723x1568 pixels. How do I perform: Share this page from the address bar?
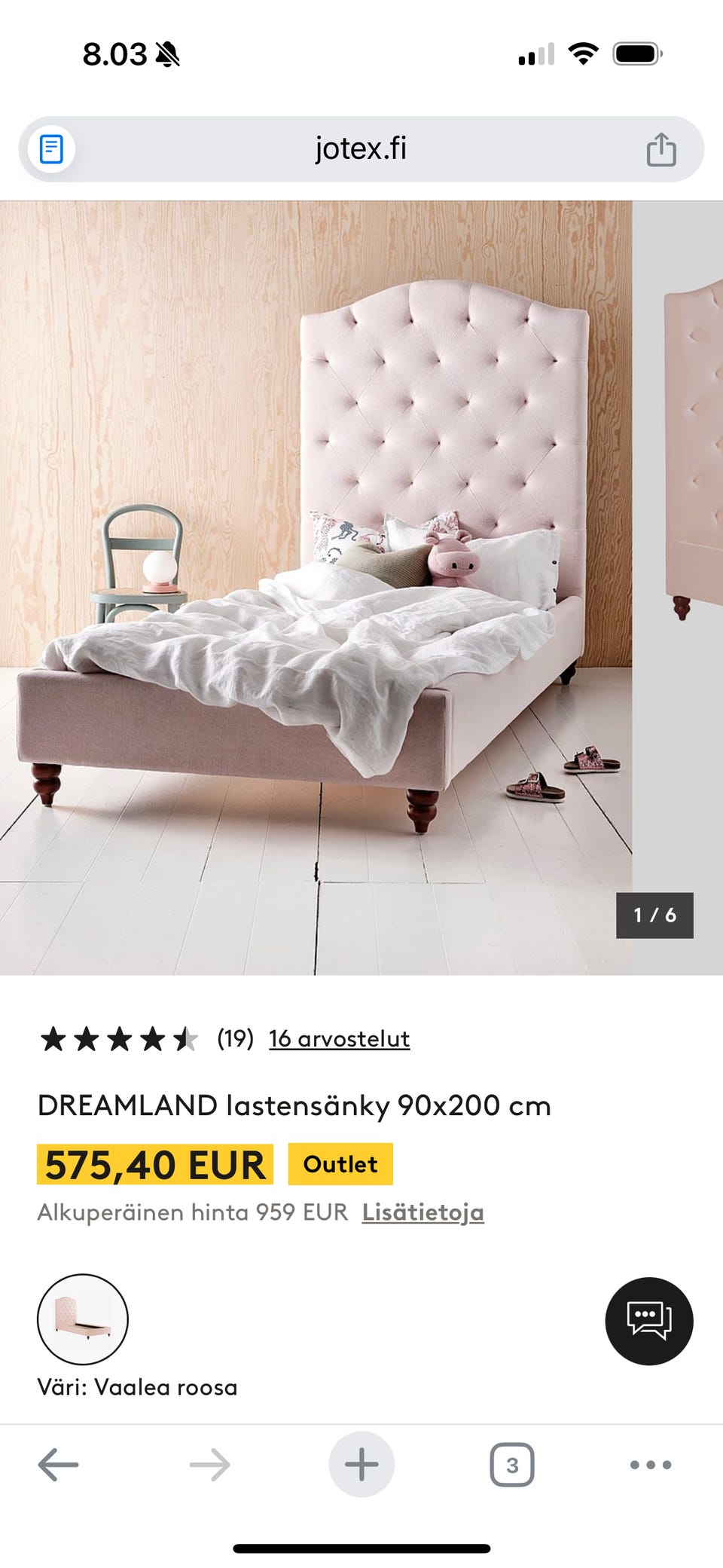point(661,149)
